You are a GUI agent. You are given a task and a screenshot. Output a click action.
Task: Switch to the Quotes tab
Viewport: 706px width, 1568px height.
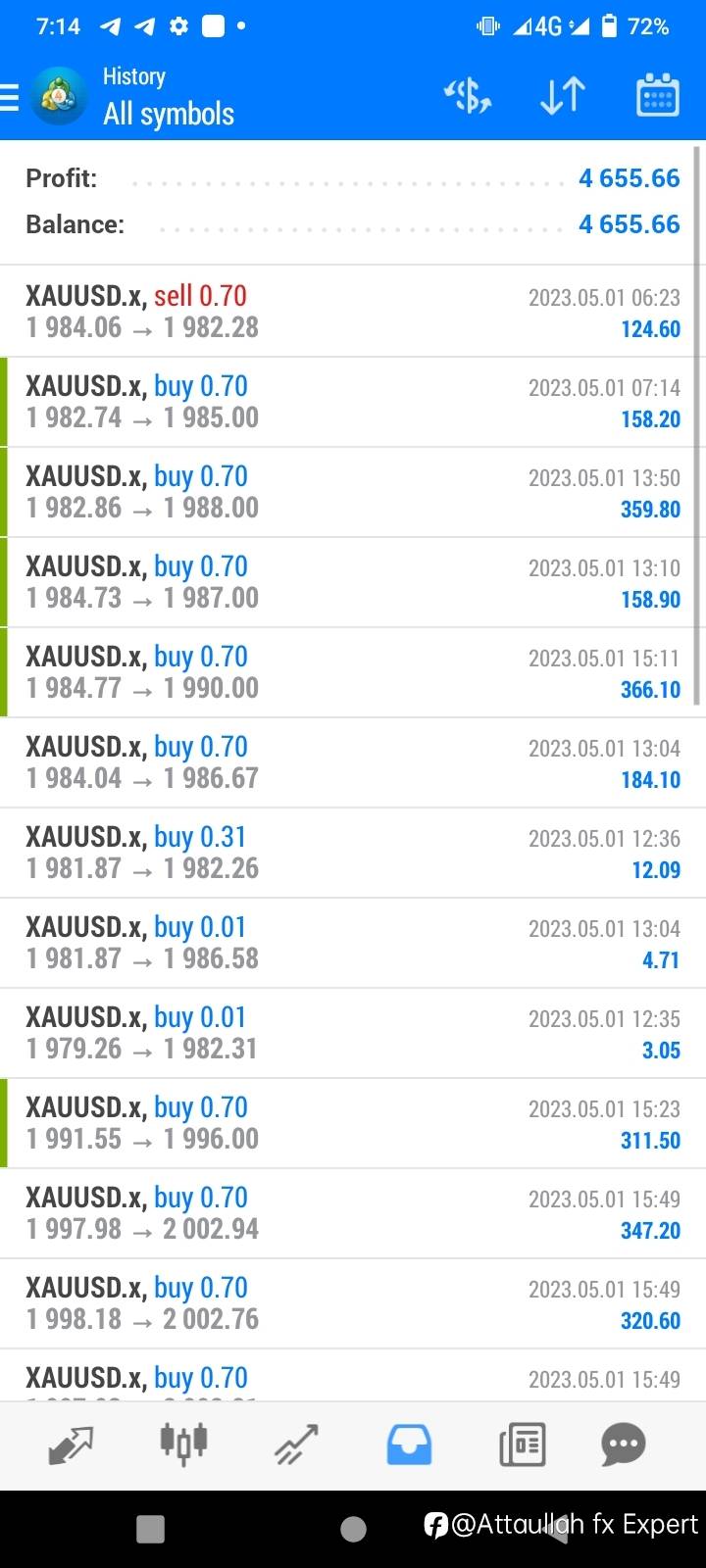point(71,1445)
